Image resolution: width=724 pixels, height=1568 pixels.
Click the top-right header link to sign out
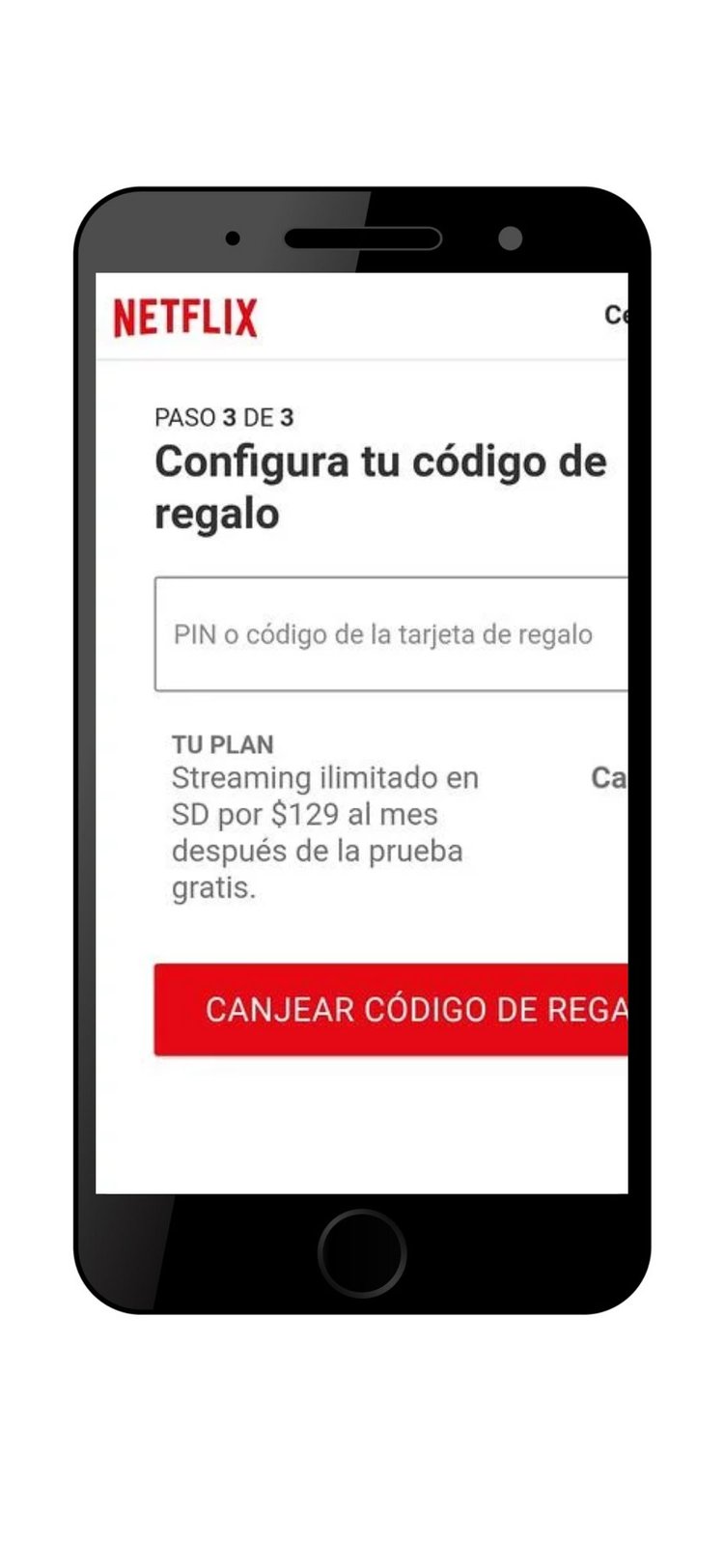click(619, 314)
